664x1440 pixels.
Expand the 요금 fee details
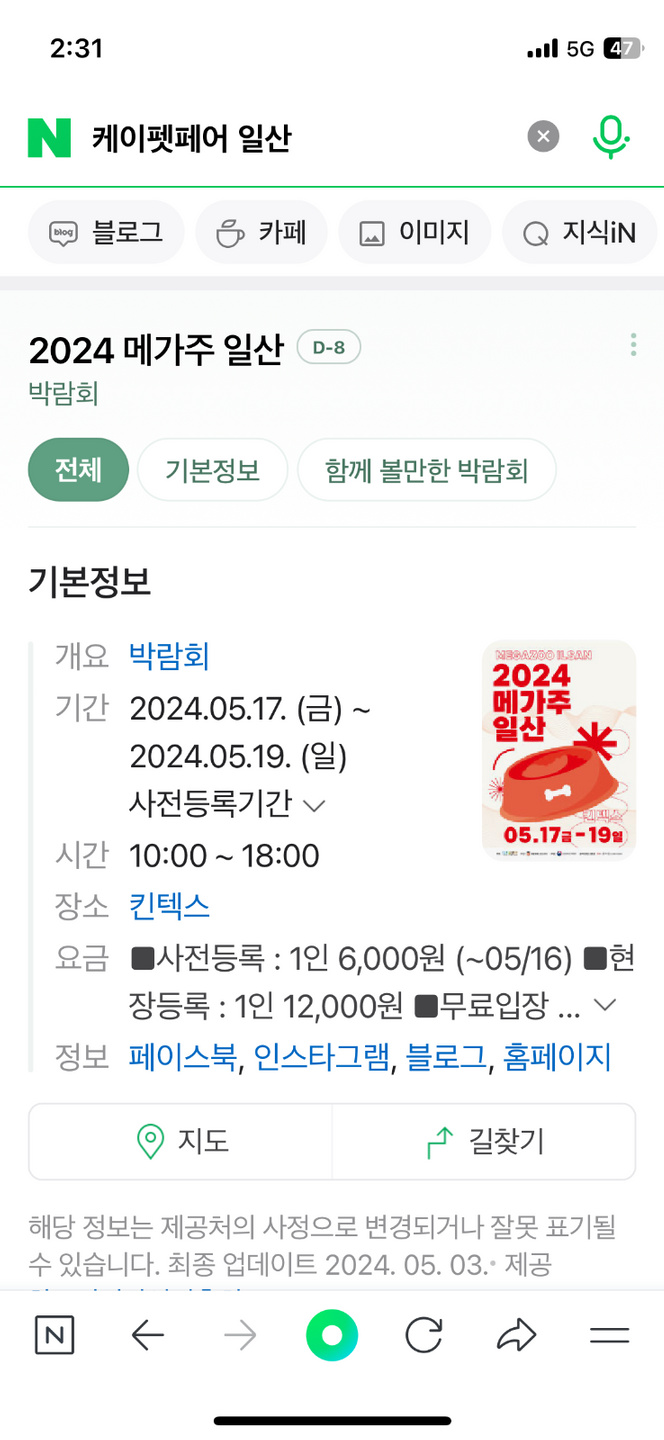click(605, 1005)
